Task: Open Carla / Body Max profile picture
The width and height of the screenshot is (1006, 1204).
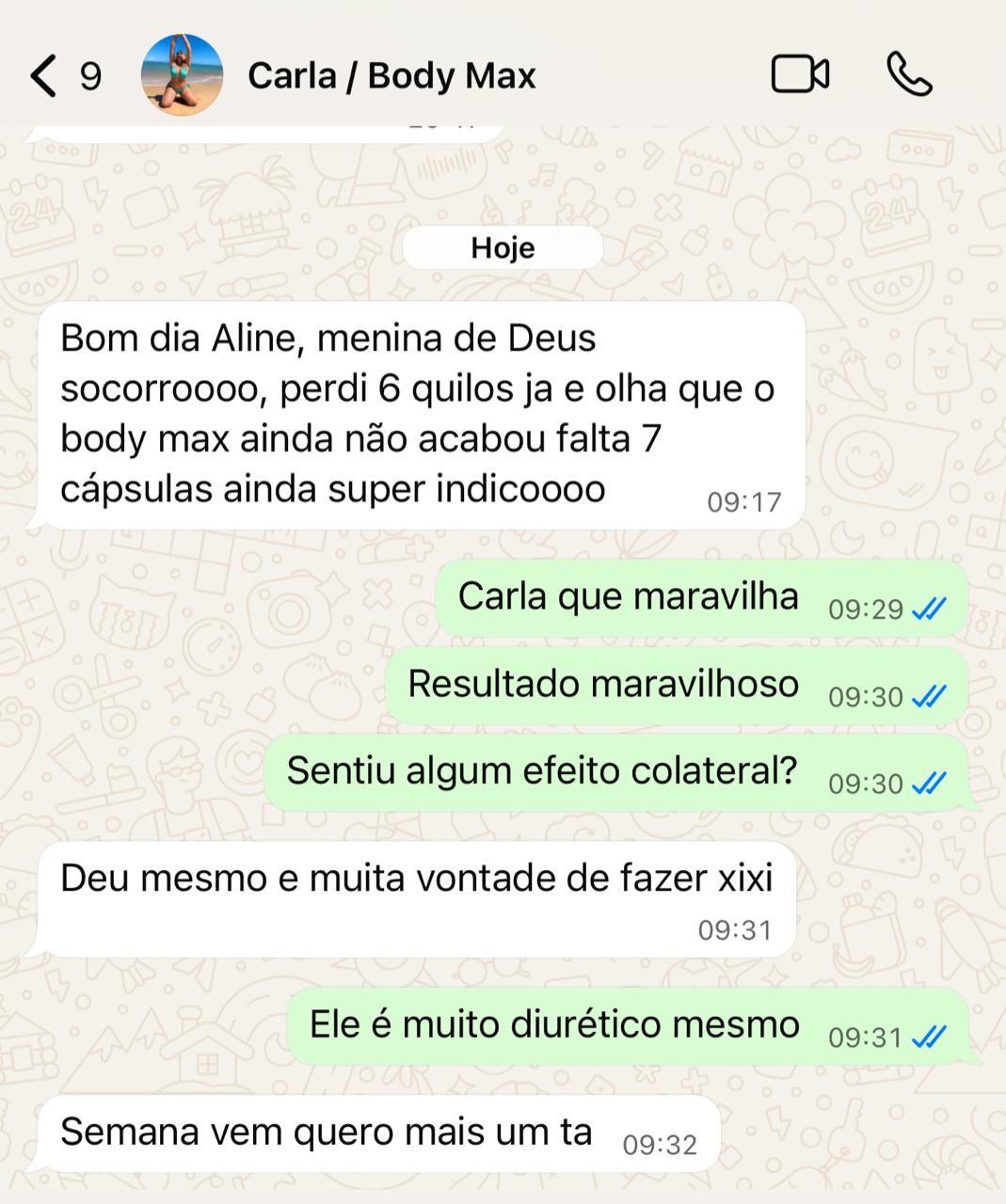Action: [x=182, y=75]
